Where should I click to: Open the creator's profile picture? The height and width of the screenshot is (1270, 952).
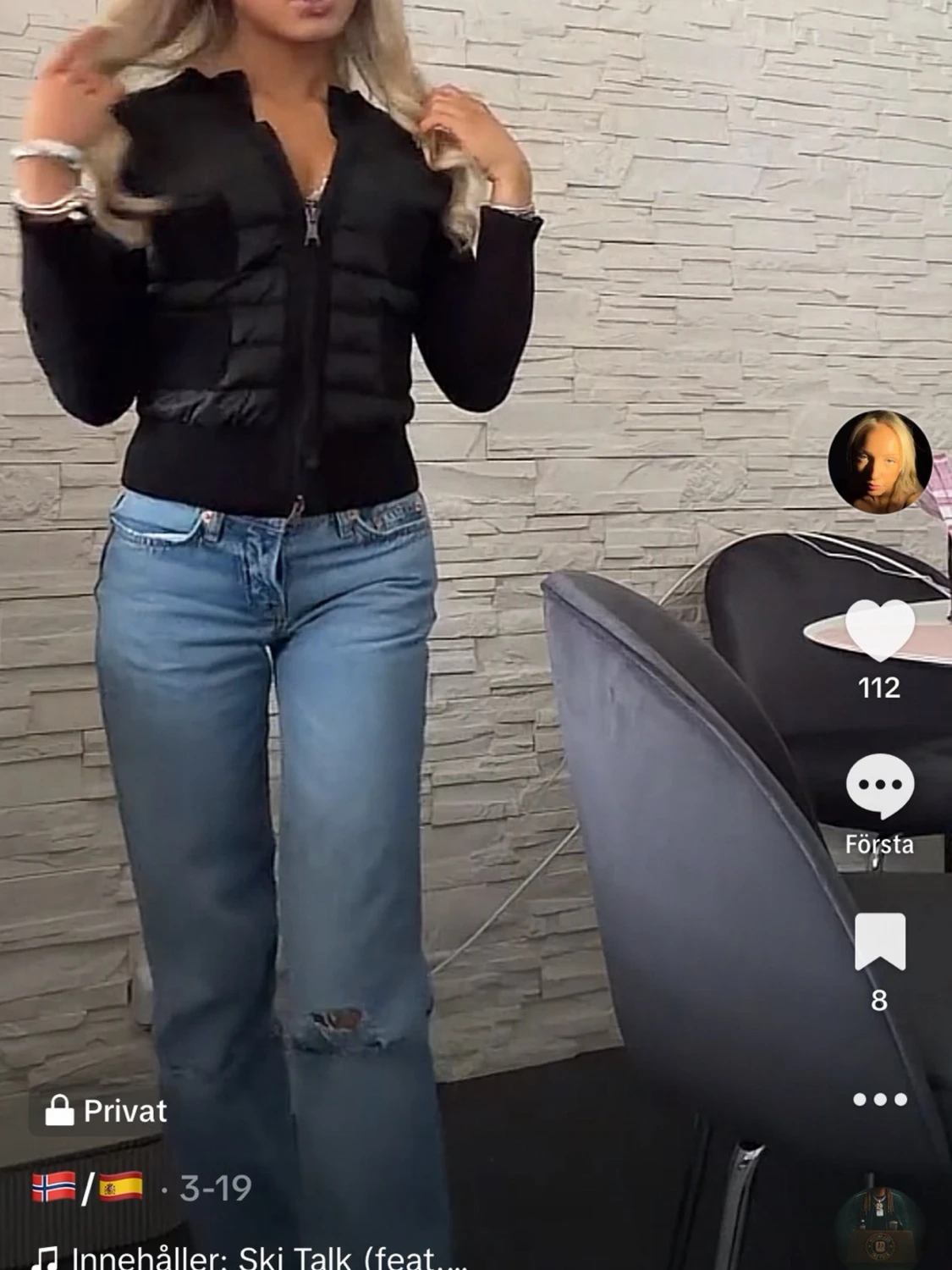[879, 462]
